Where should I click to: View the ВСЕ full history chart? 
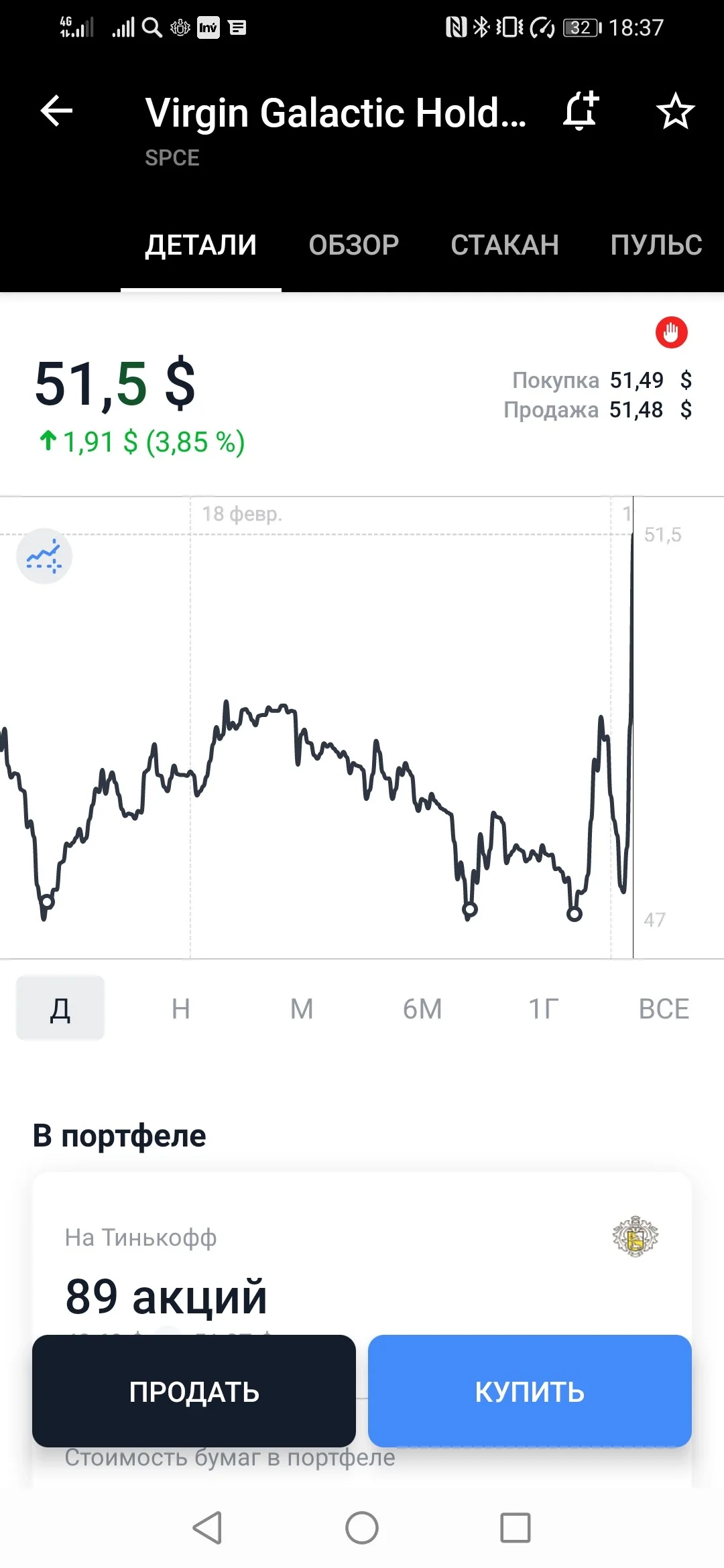point(664,1008)
